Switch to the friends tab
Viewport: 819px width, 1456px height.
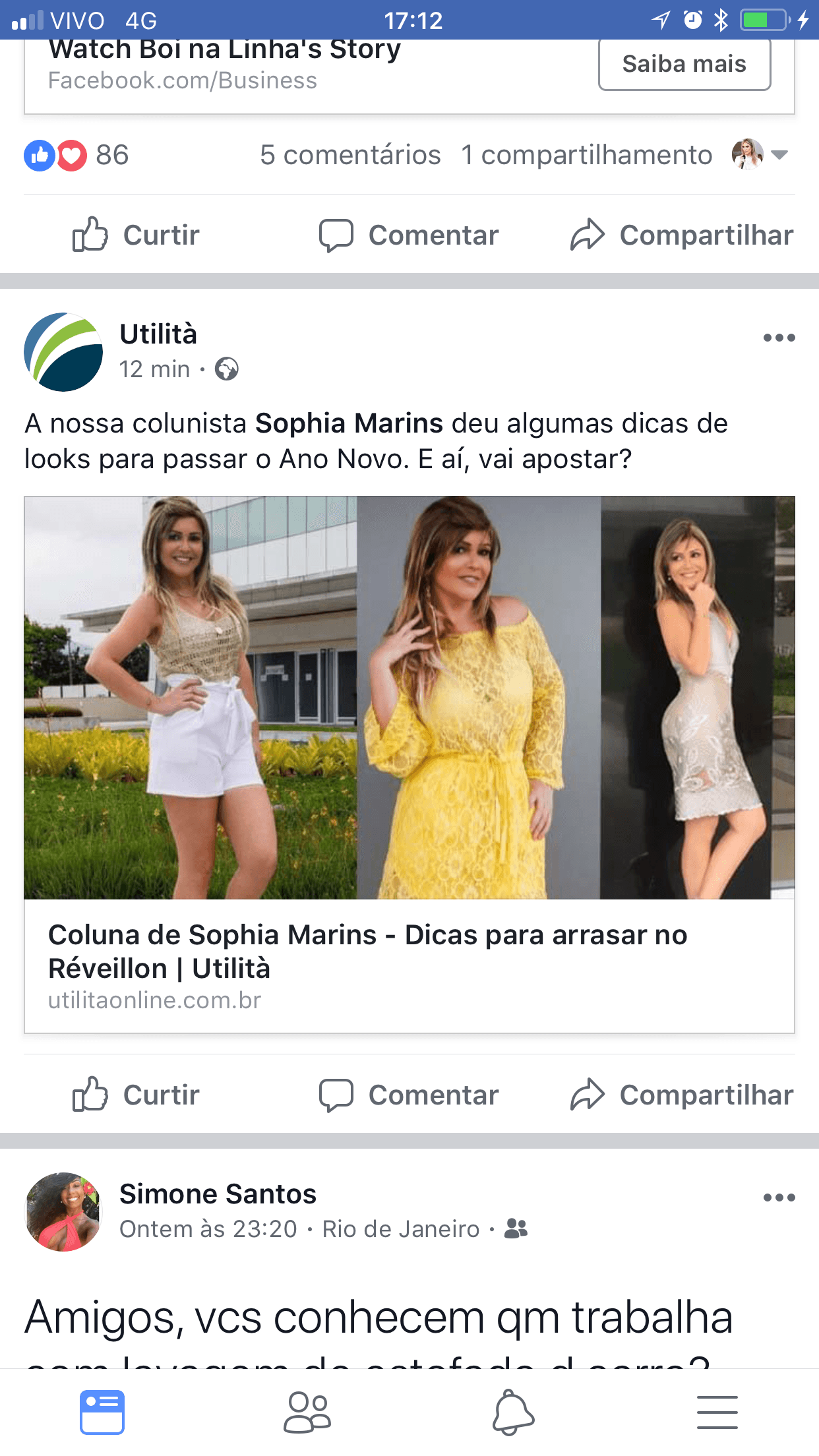pyautogui.click(x=307, y=1412)
